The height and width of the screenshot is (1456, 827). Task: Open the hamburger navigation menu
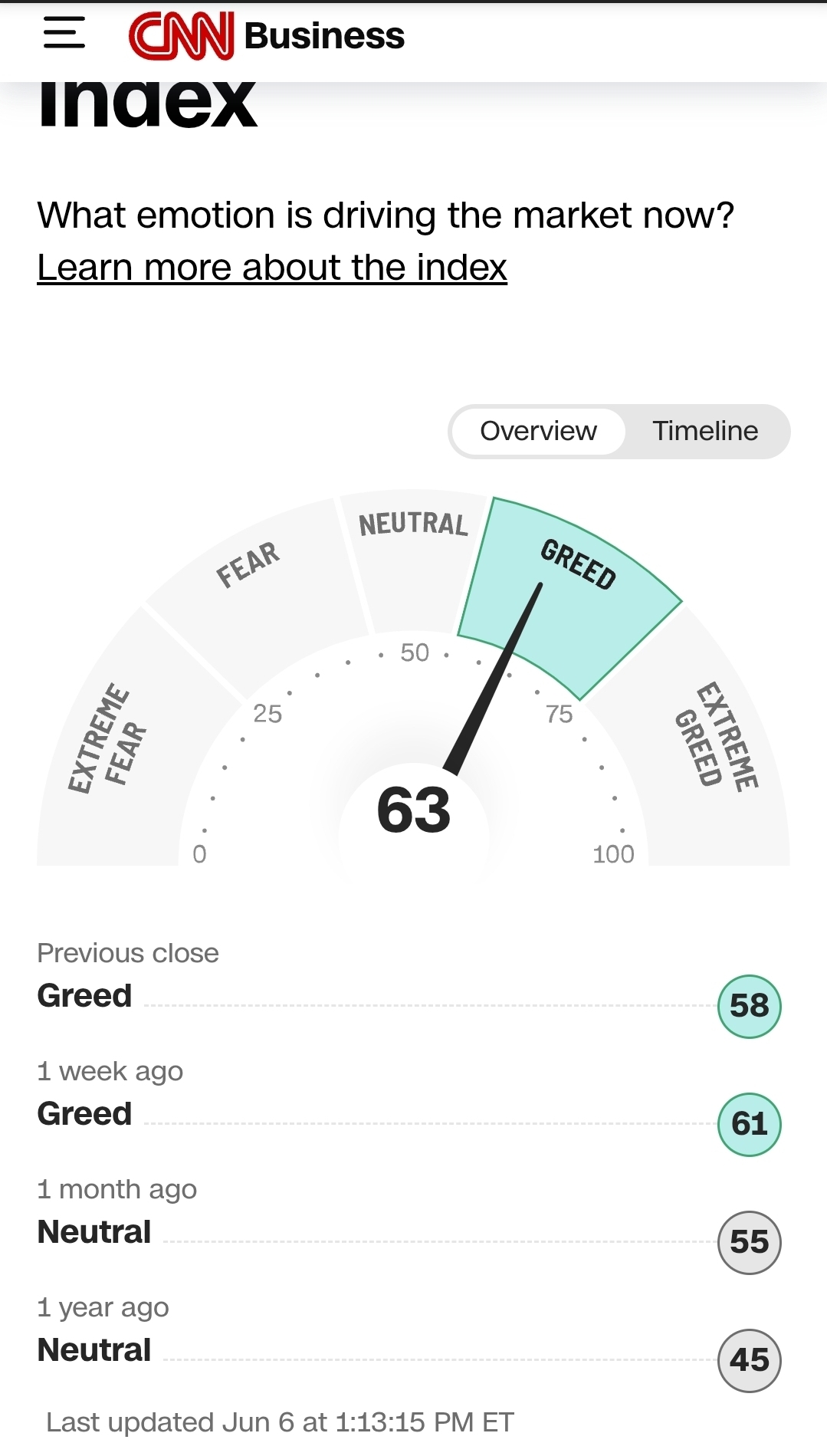click(x=64, y=35)
